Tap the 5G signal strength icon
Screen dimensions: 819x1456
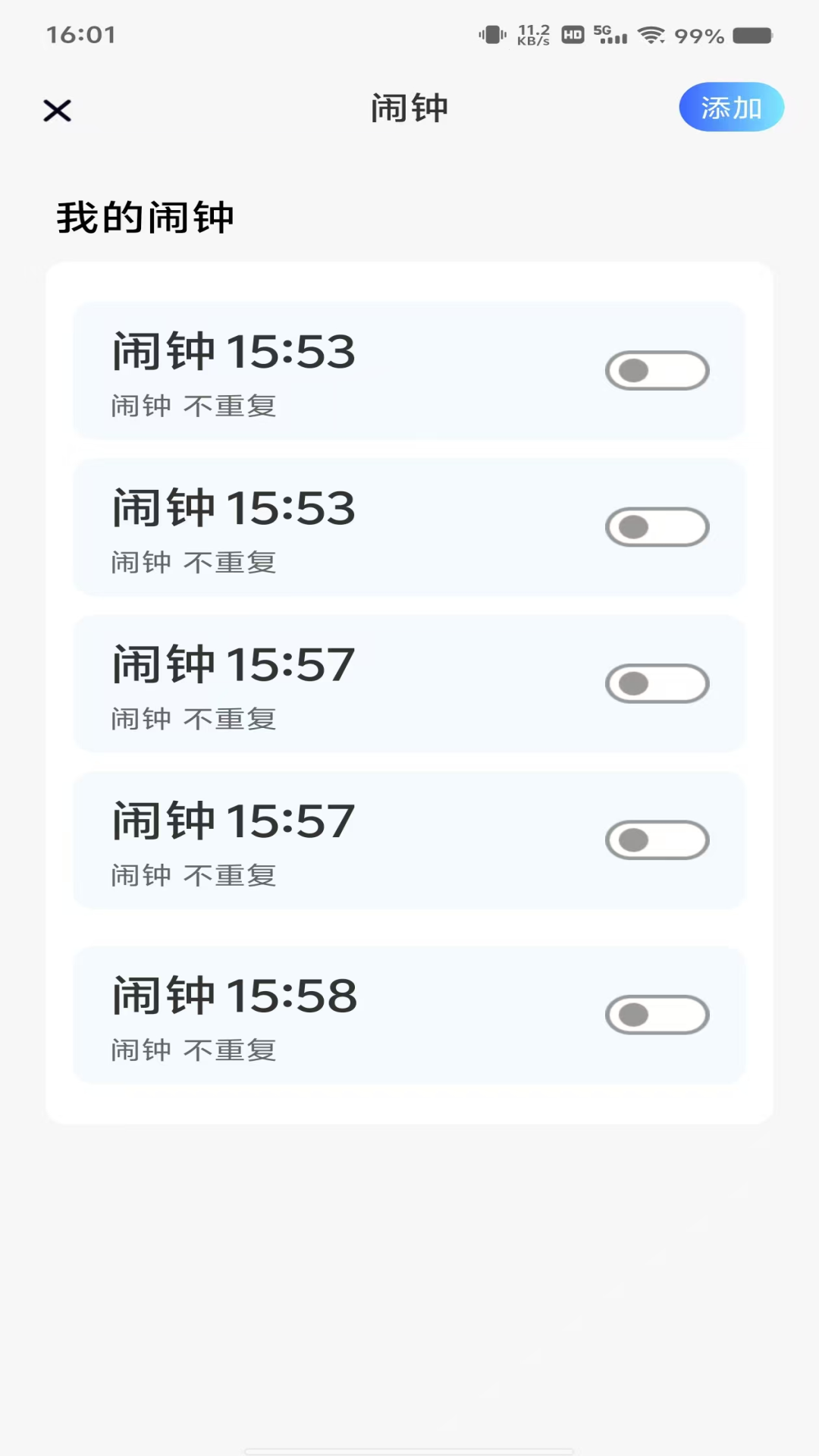pos(610,33)
